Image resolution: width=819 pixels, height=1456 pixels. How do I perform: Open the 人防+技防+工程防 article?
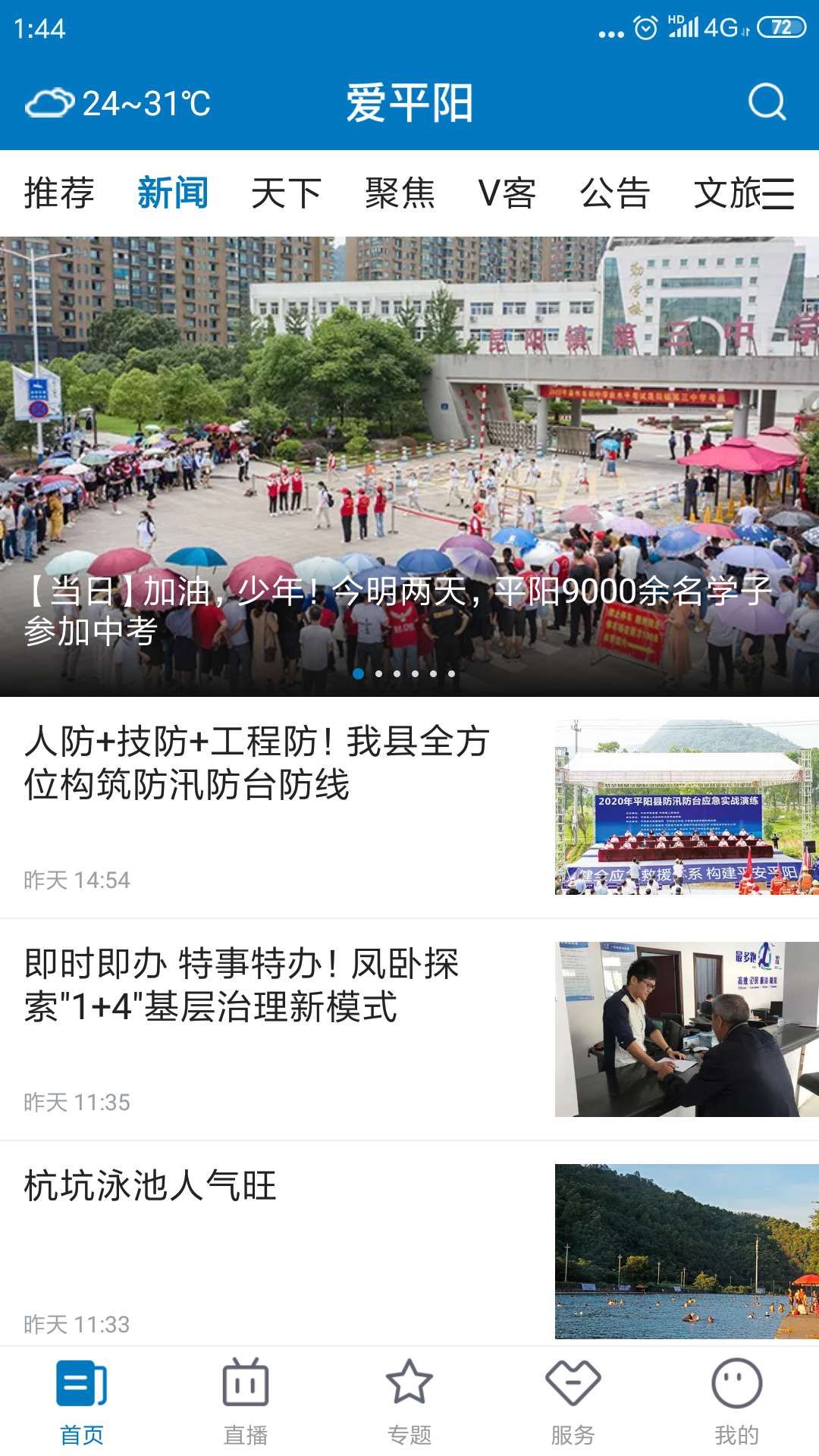point(258,762)
